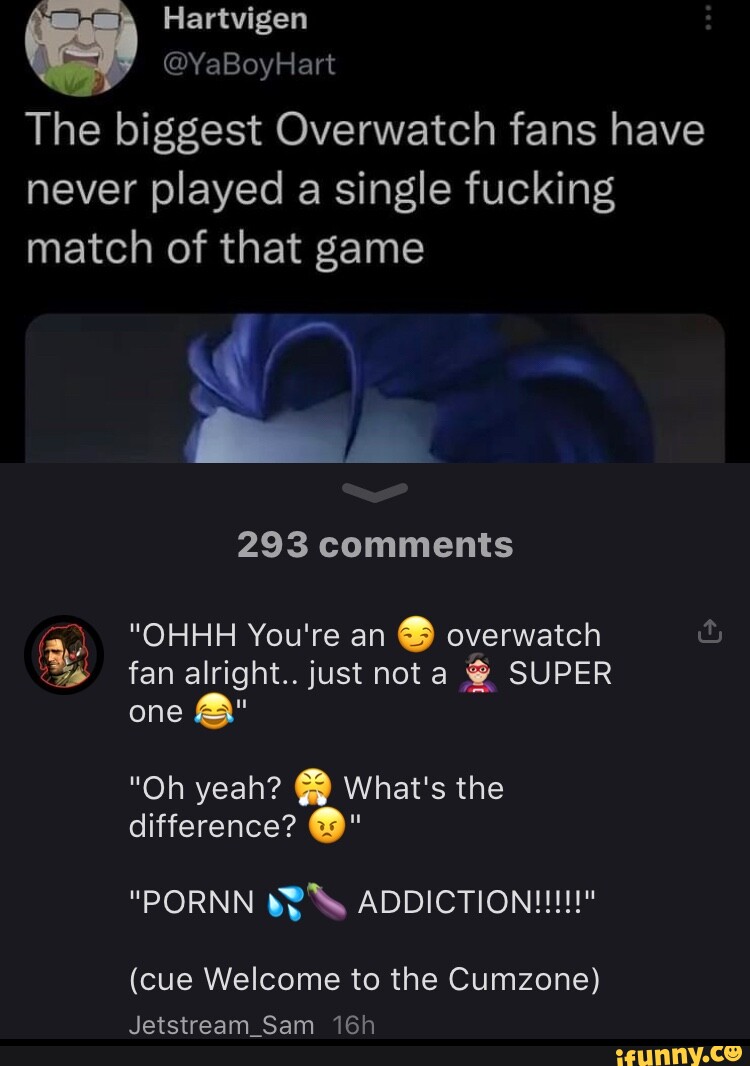Tap the 293 comments counter label
The height and width of the screenshot is (1066, 750).
tap(375, 544)
